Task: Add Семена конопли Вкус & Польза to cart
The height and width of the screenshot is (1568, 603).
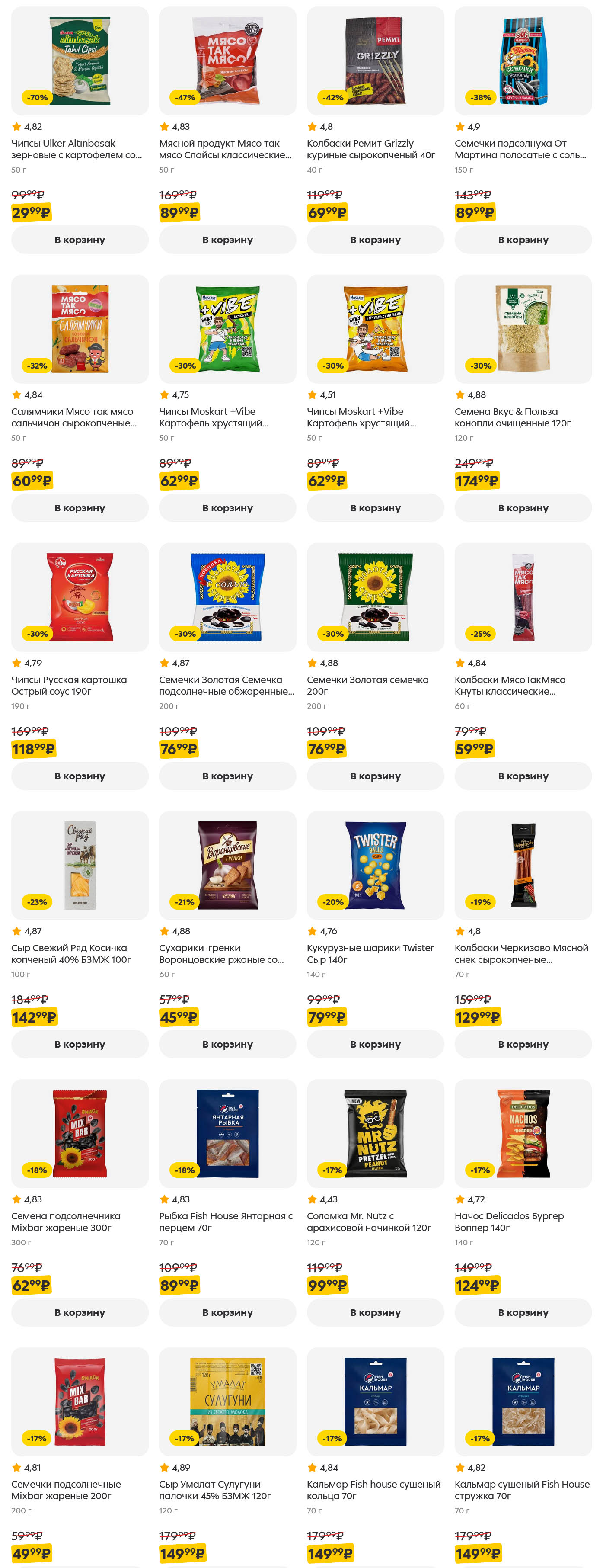Action: (523, 508)
